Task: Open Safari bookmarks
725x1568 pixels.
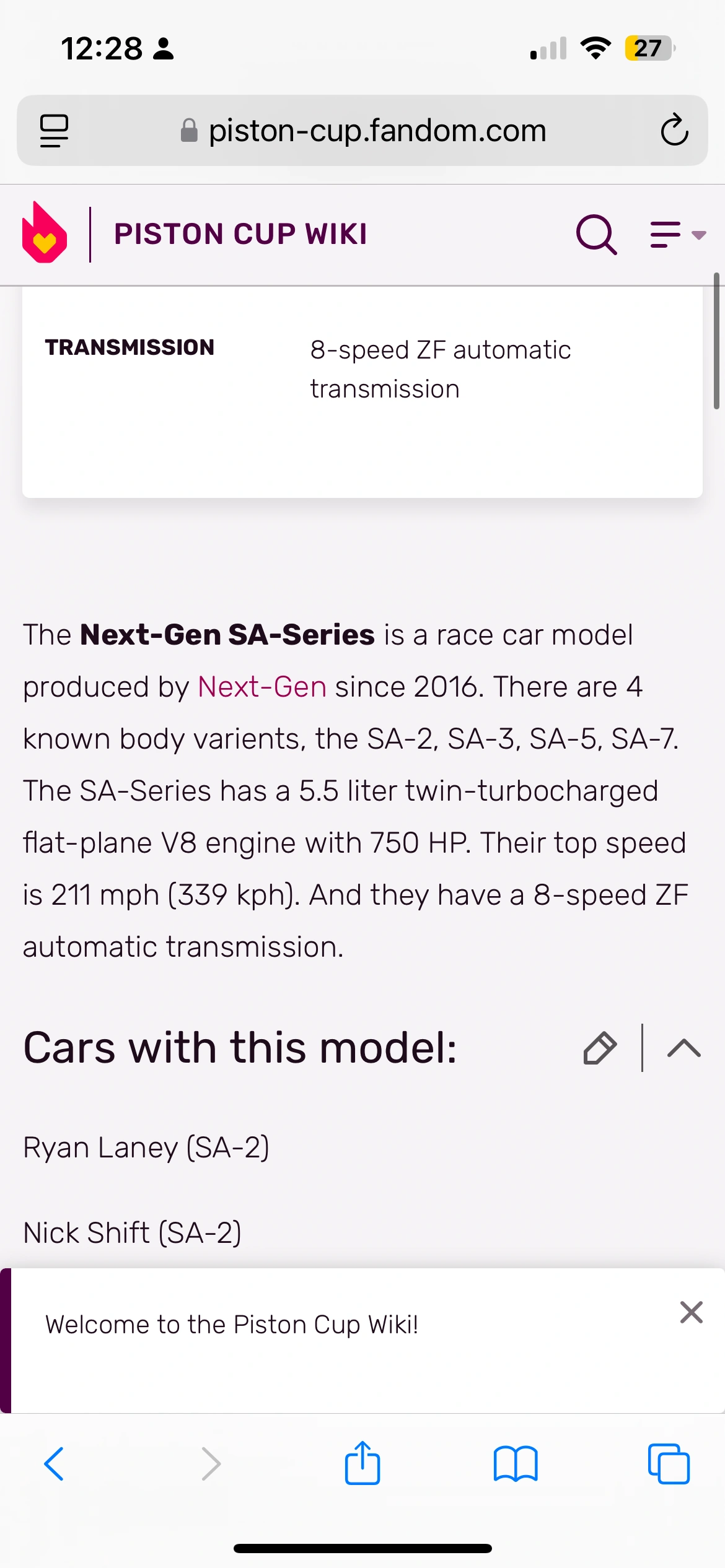Action: pyautogui.click(x=516, y=1464)
